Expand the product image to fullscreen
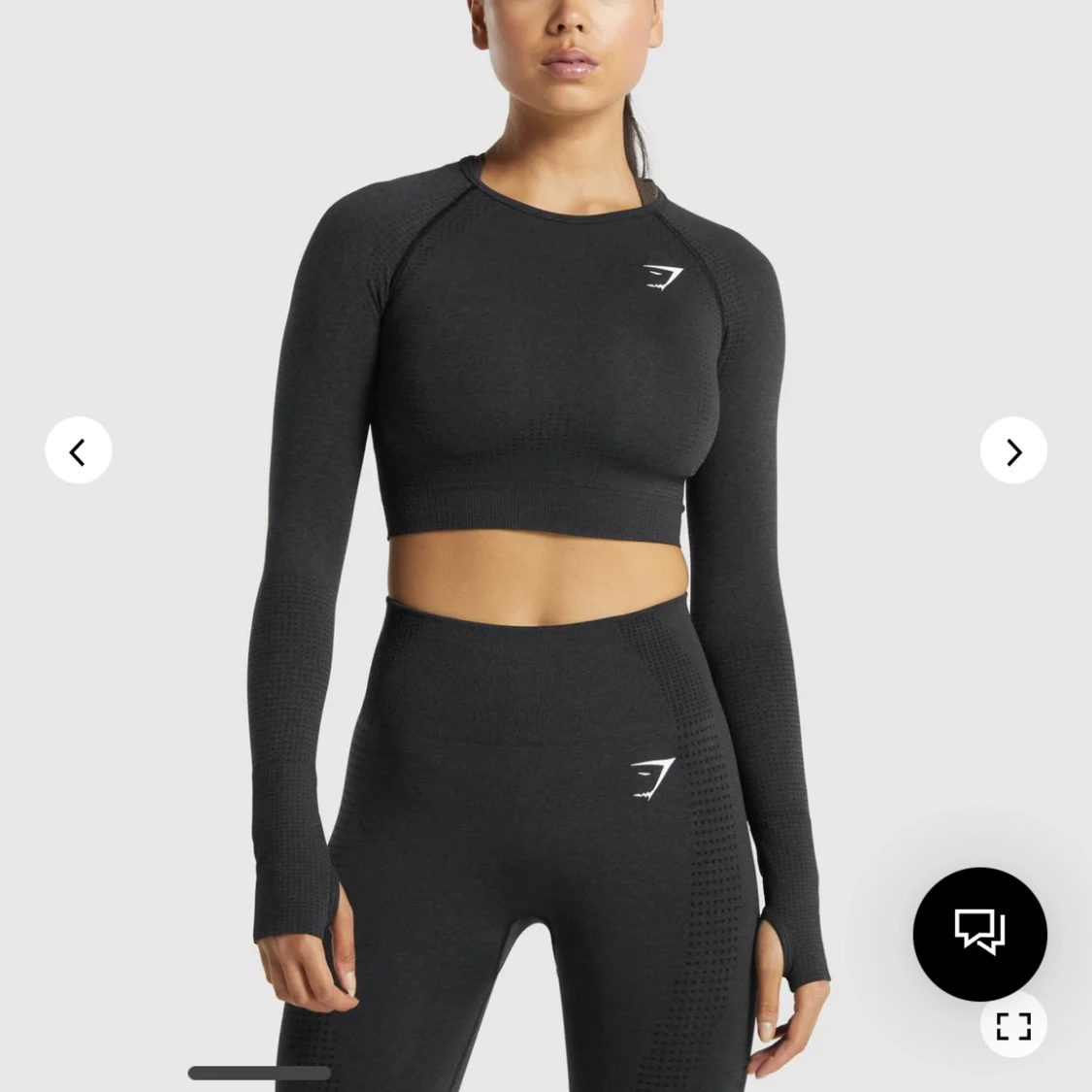 [x=1013, y=1026]
